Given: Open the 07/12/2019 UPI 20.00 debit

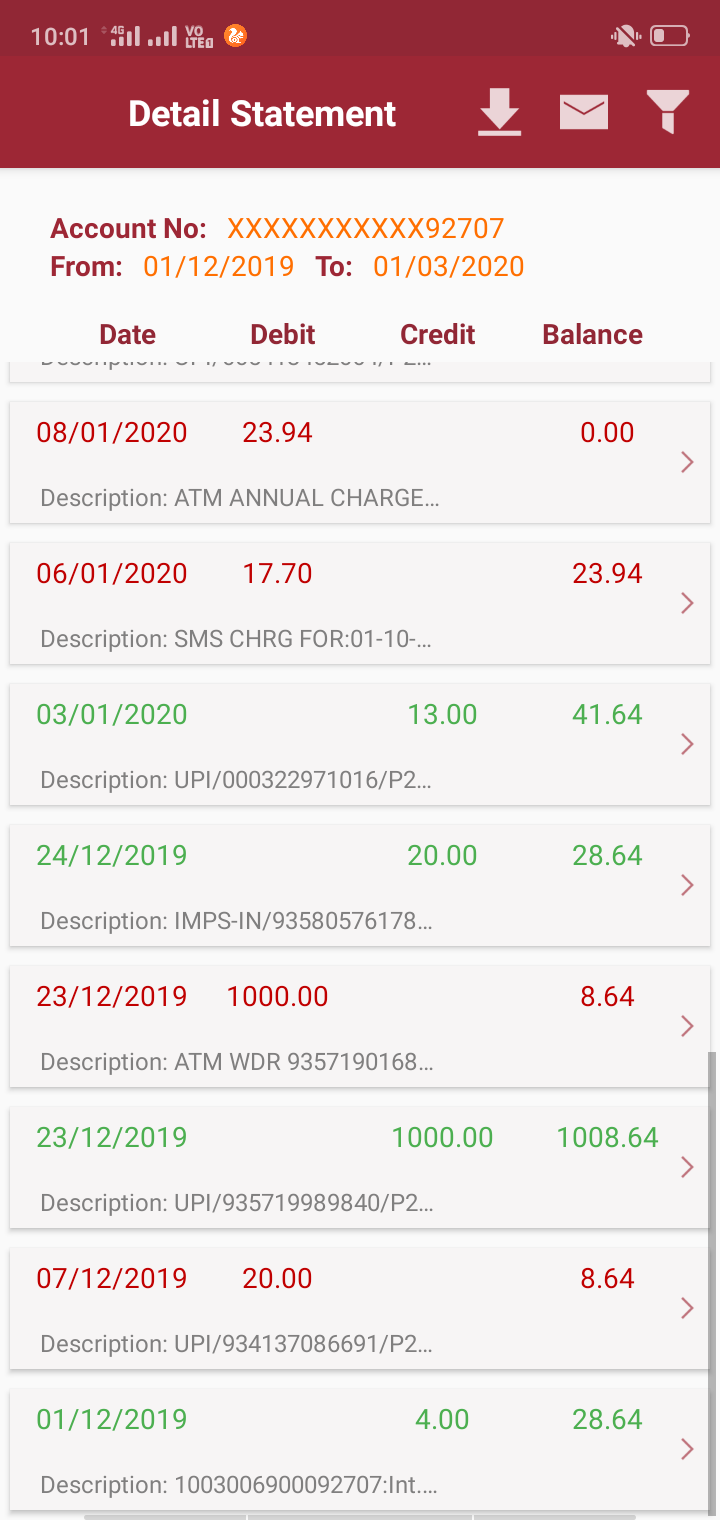Looking at the screenshot, I should coord(360,1308).
